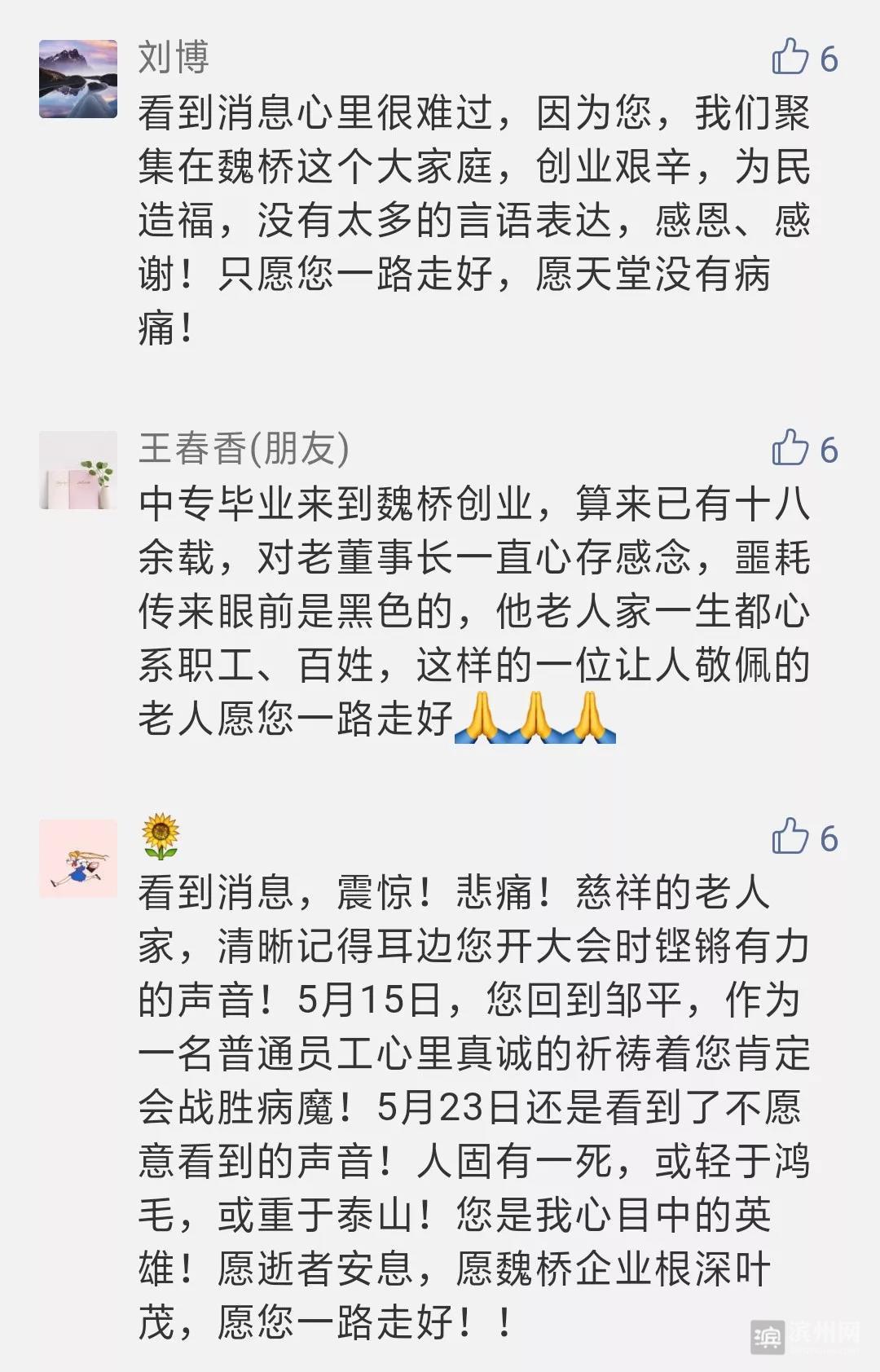This screenshot has height=1372, width=880.
Task: Click the like count 6 on the first comment
Action: tap(829, 59)
